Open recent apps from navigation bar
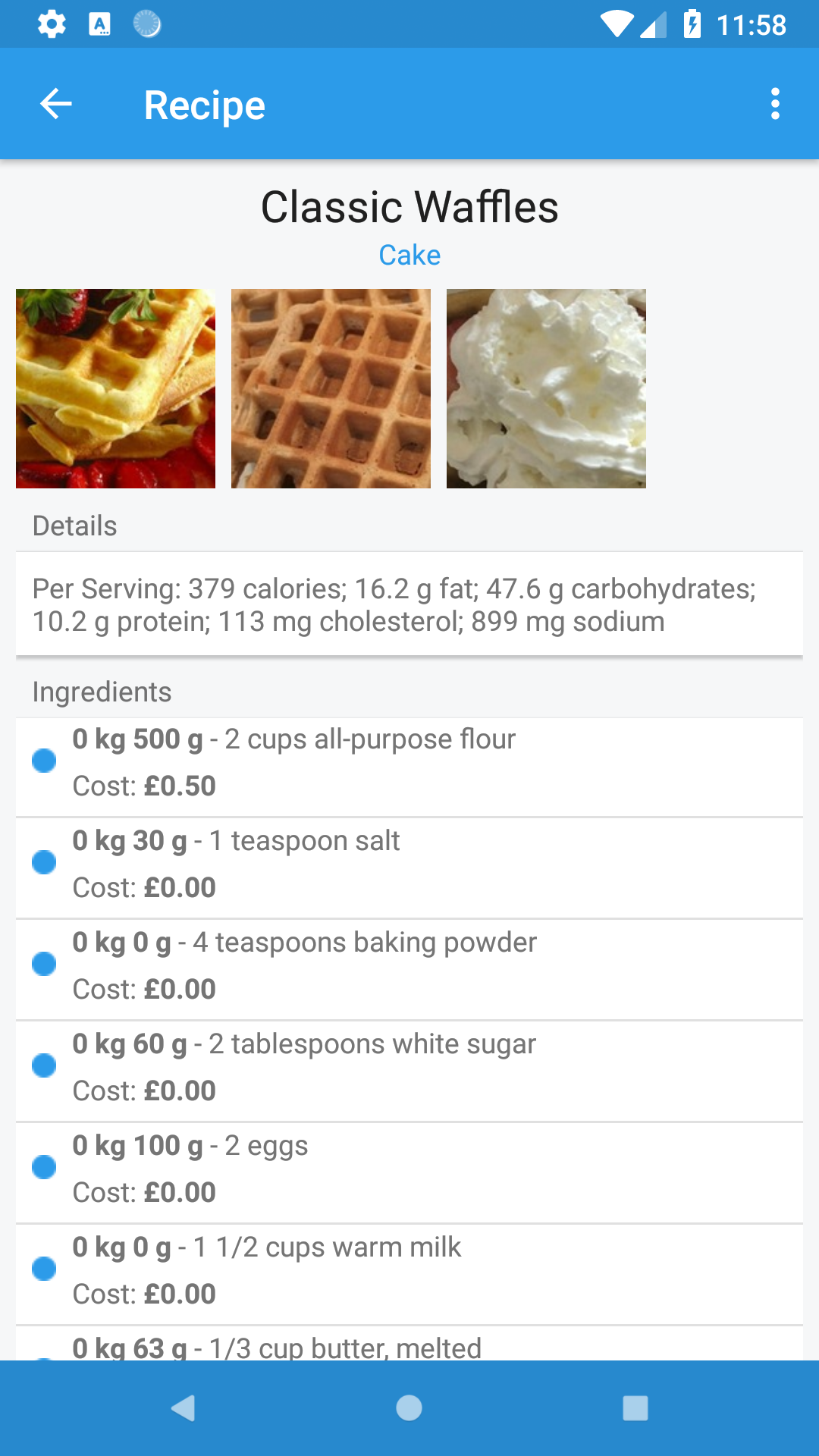 pos(635,1408)
